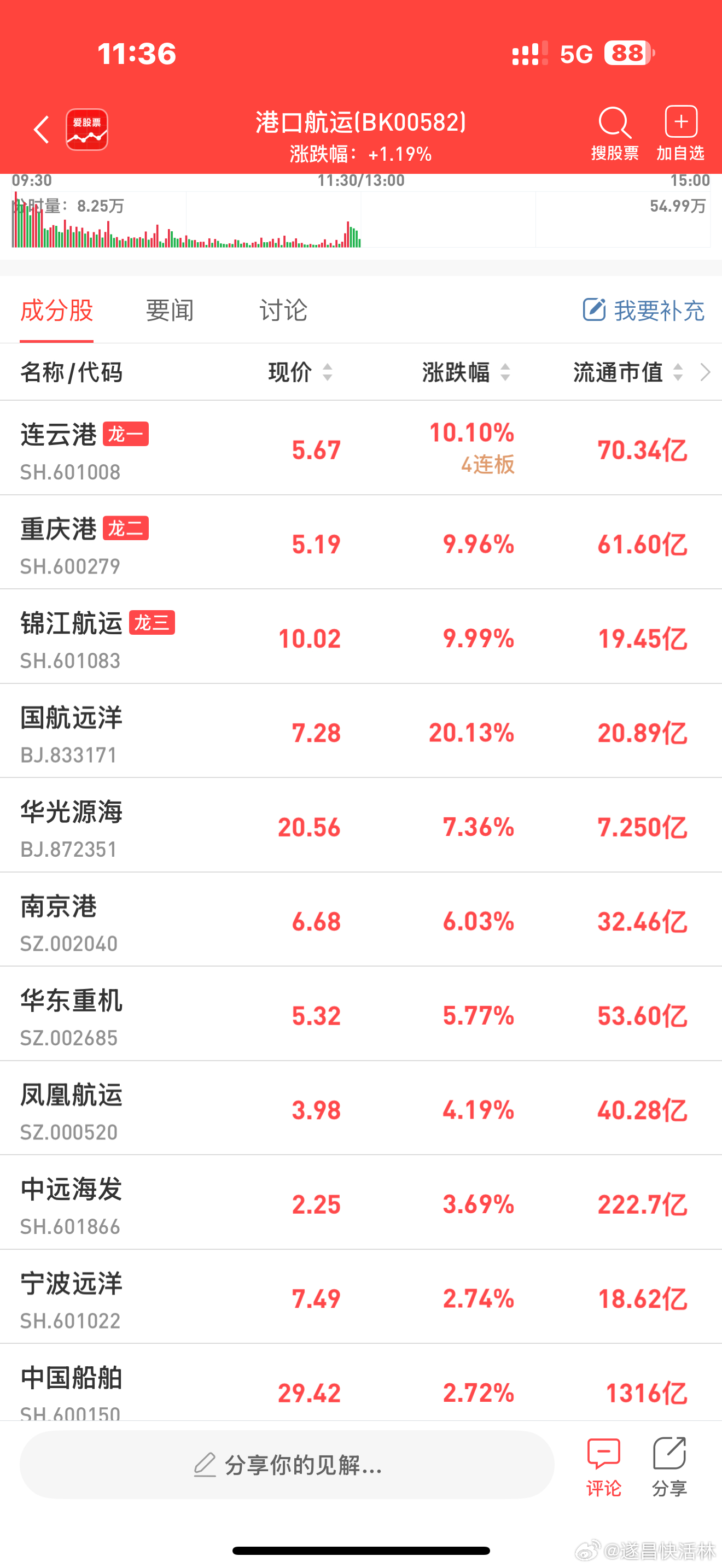The height and width of the screenshot is (1568, 722).
Task: Tap 我要补充 to add a stock
Action: point(643,311)
